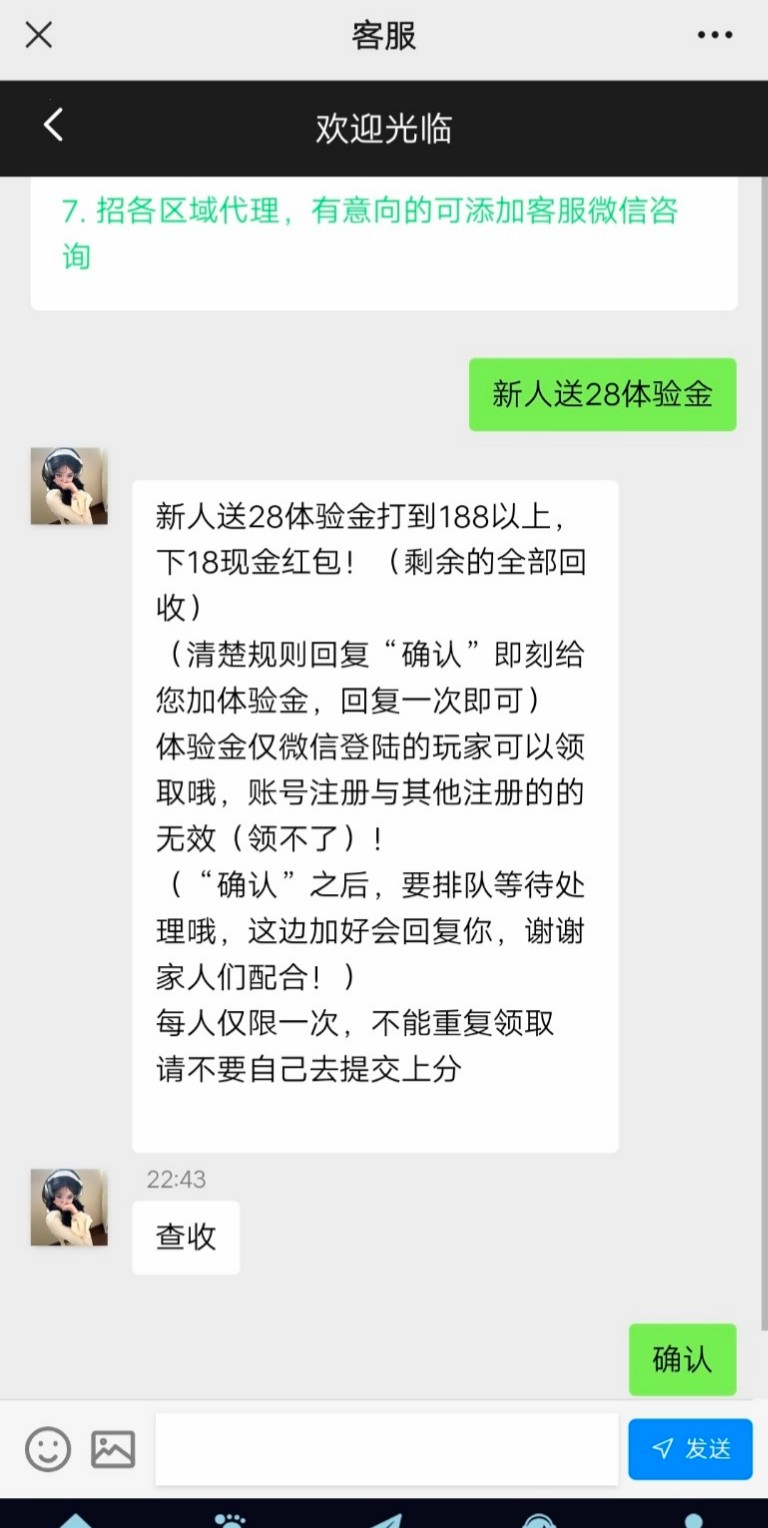Open the three-dot overflow menu
This screenshot has width=768, height=1528.
714,36
